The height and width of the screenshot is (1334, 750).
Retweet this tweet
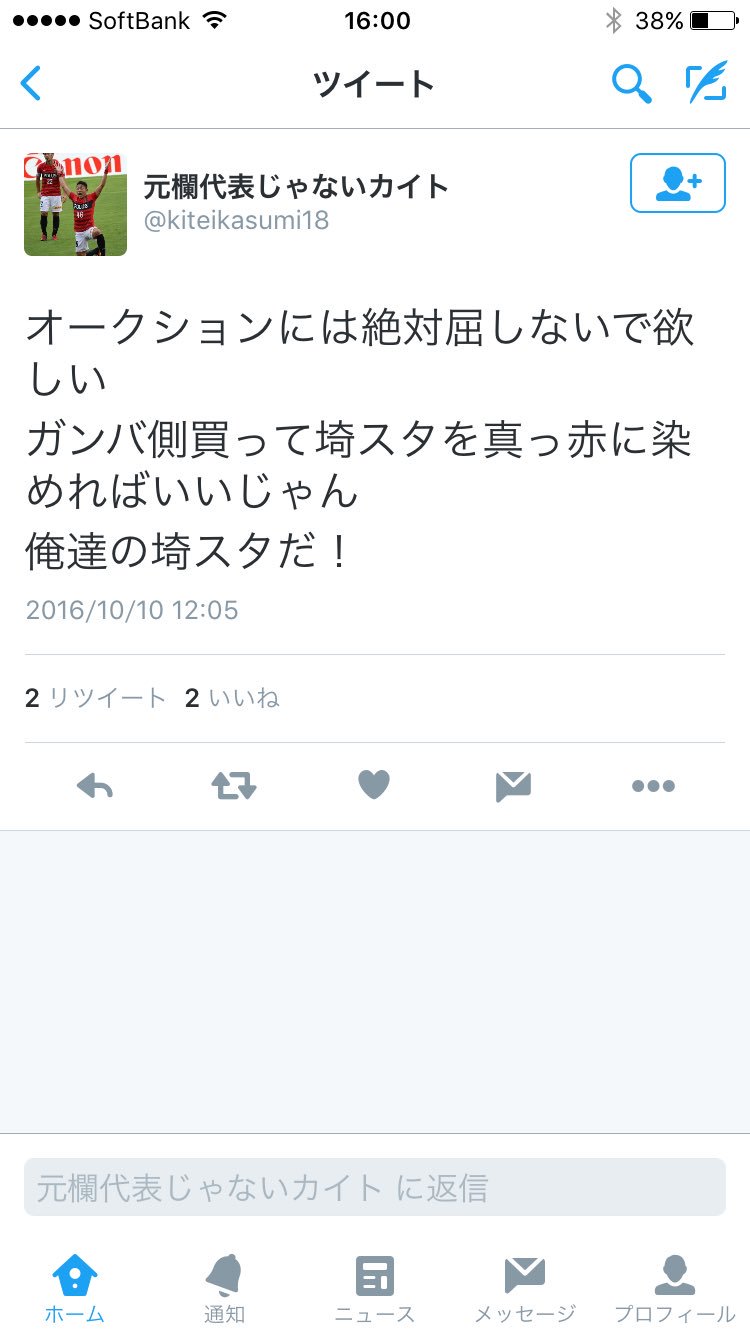coord(234,787)
